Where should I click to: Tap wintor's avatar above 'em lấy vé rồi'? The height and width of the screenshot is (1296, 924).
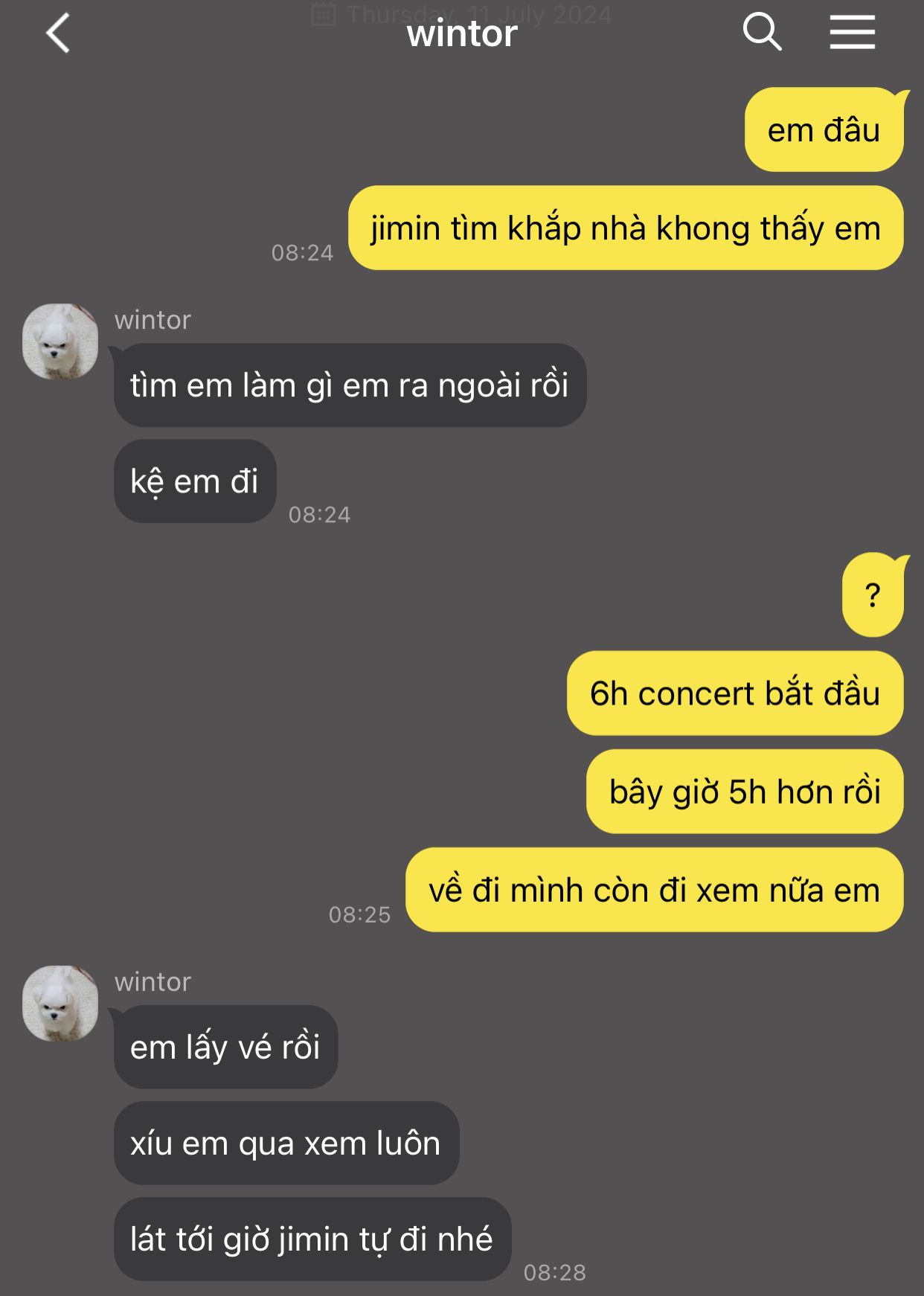tap(60, 1004)
